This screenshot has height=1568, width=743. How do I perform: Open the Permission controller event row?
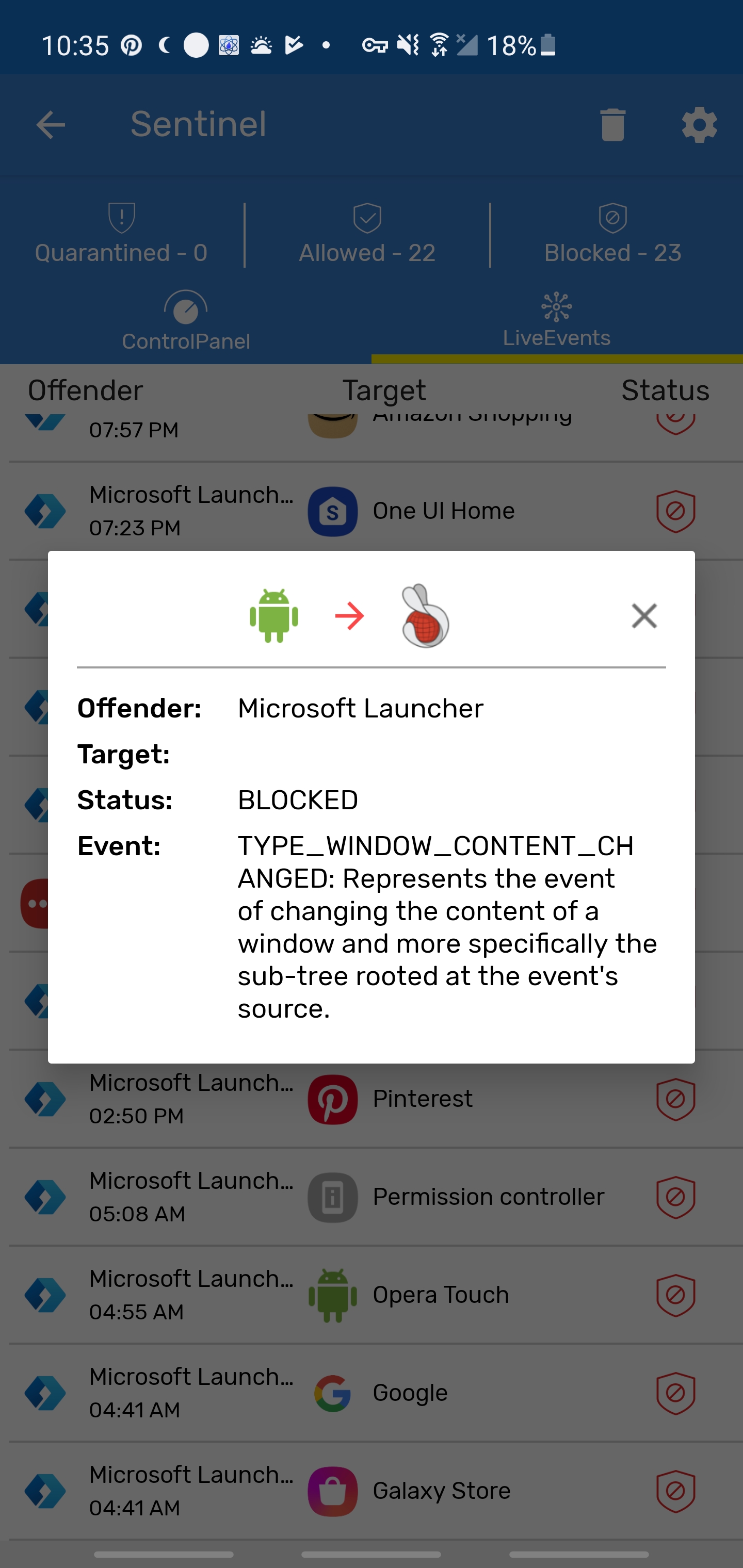[x=372, y=1197]
